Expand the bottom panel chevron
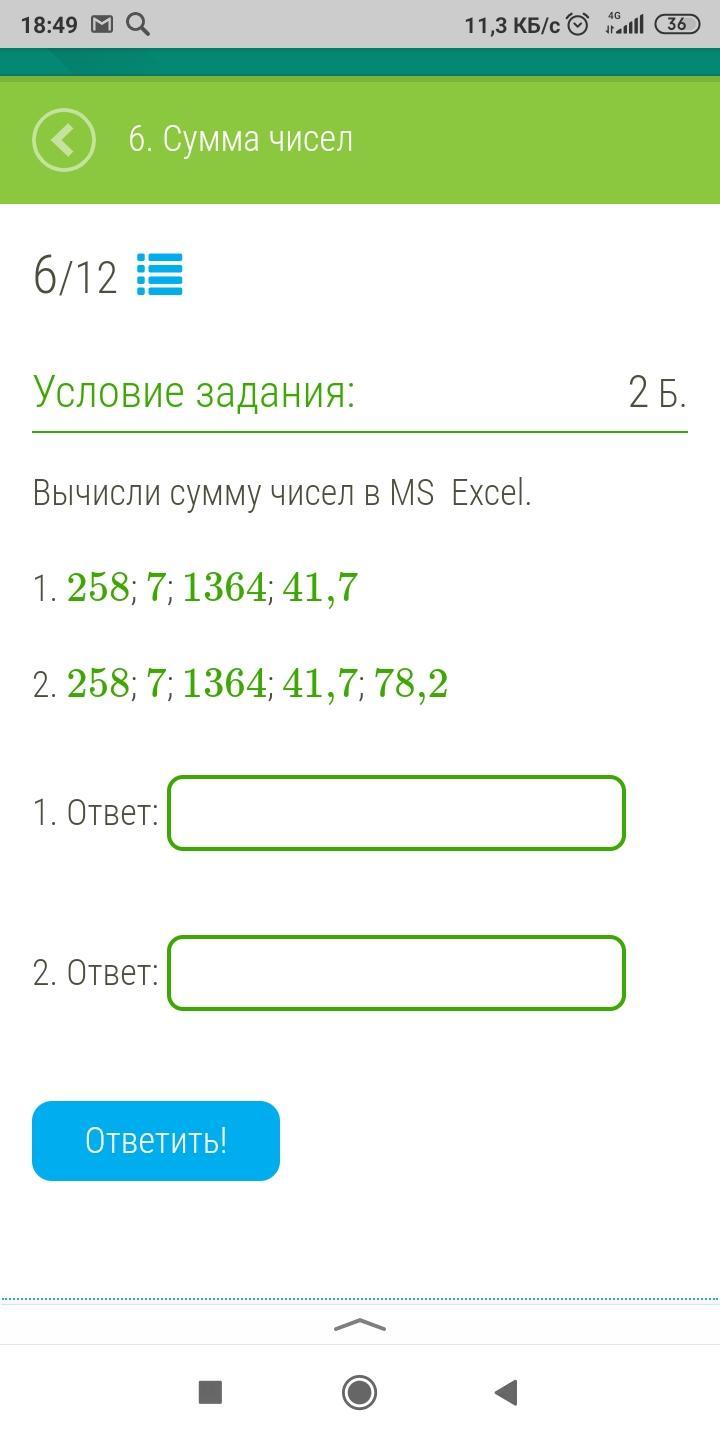This screenshot has height=1440, width=720. pos(359,1326)
